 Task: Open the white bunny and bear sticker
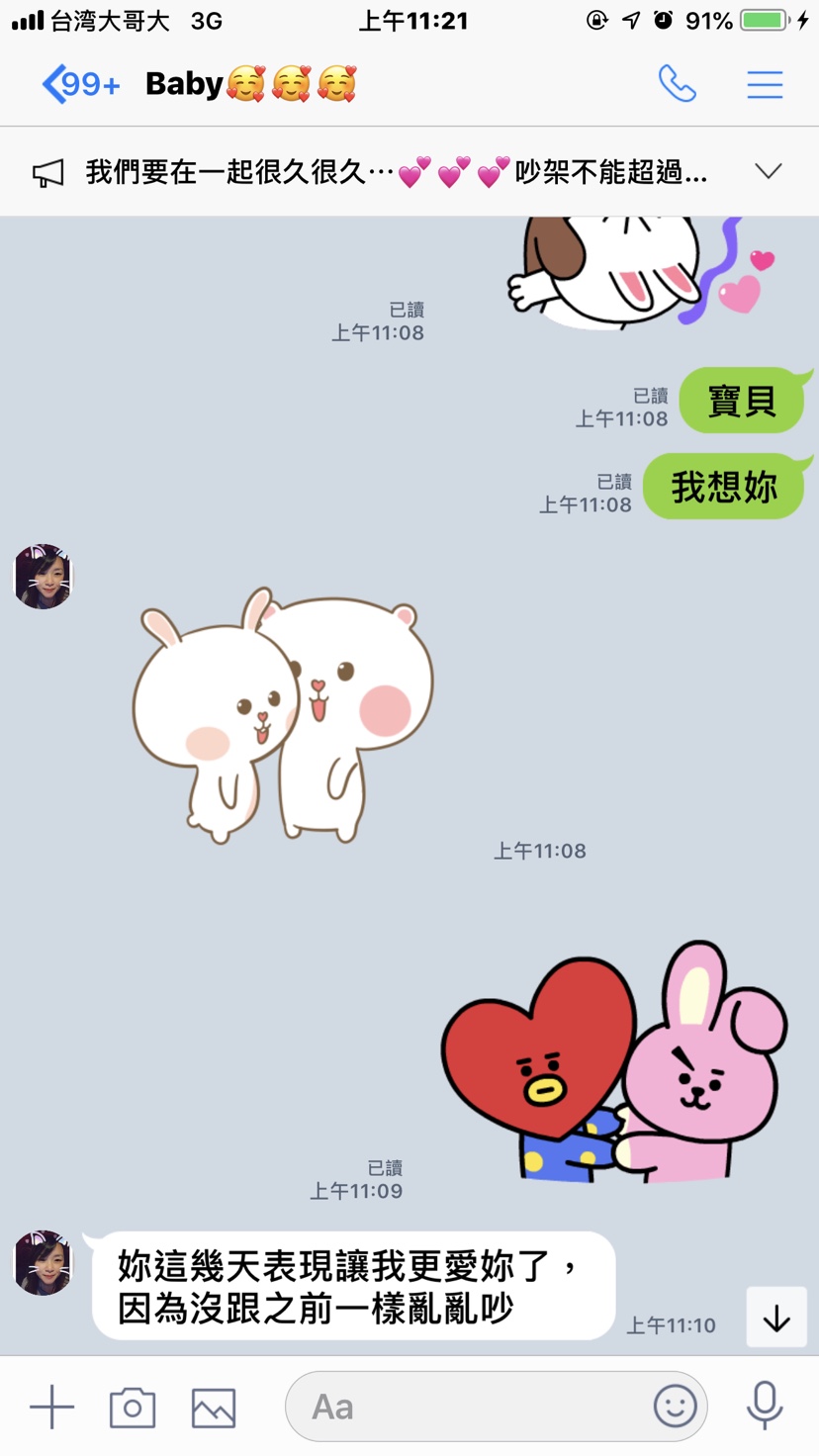point(284,714)
